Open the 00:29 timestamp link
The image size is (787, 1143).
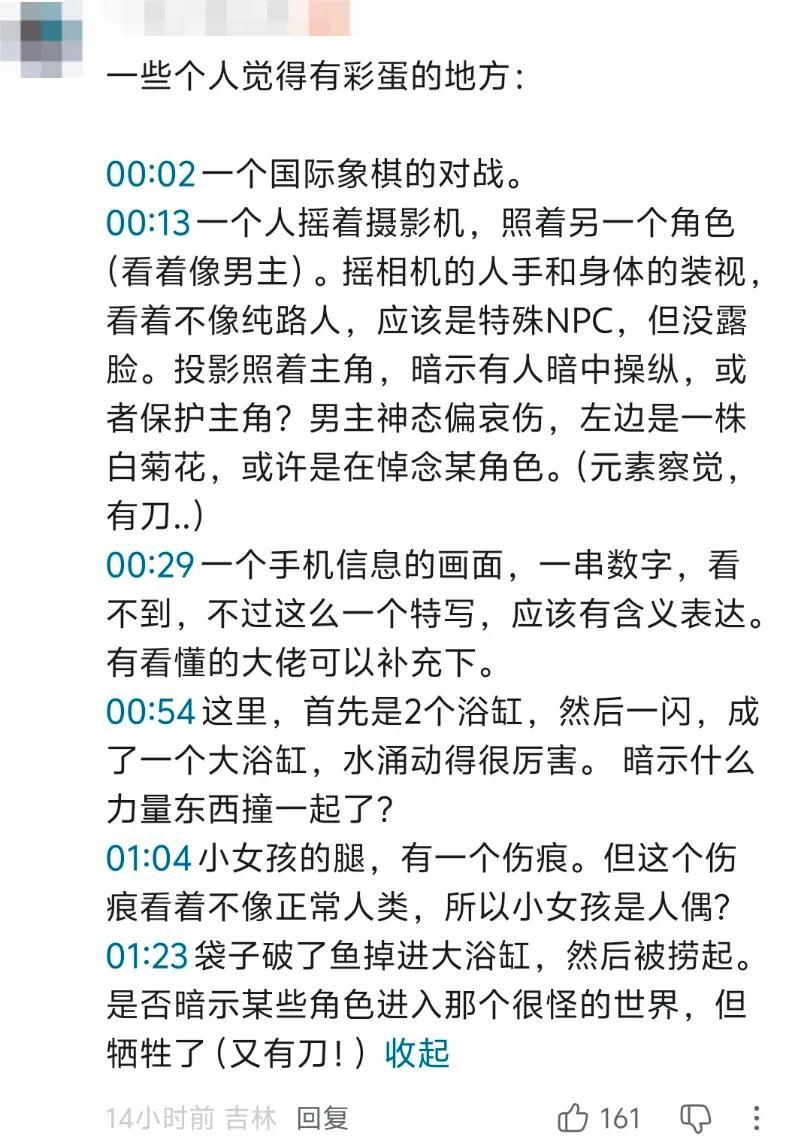[x=150, y=565]
